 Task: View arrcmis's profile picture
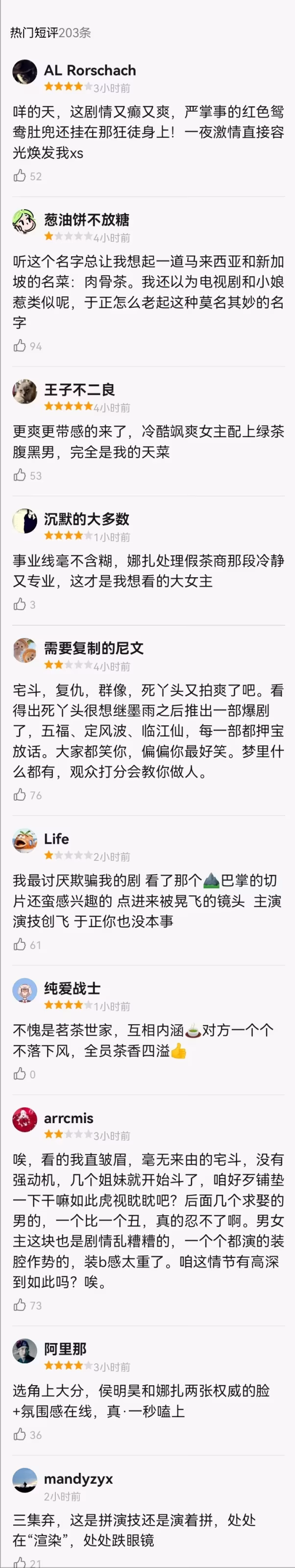(x=25, y=1119)
